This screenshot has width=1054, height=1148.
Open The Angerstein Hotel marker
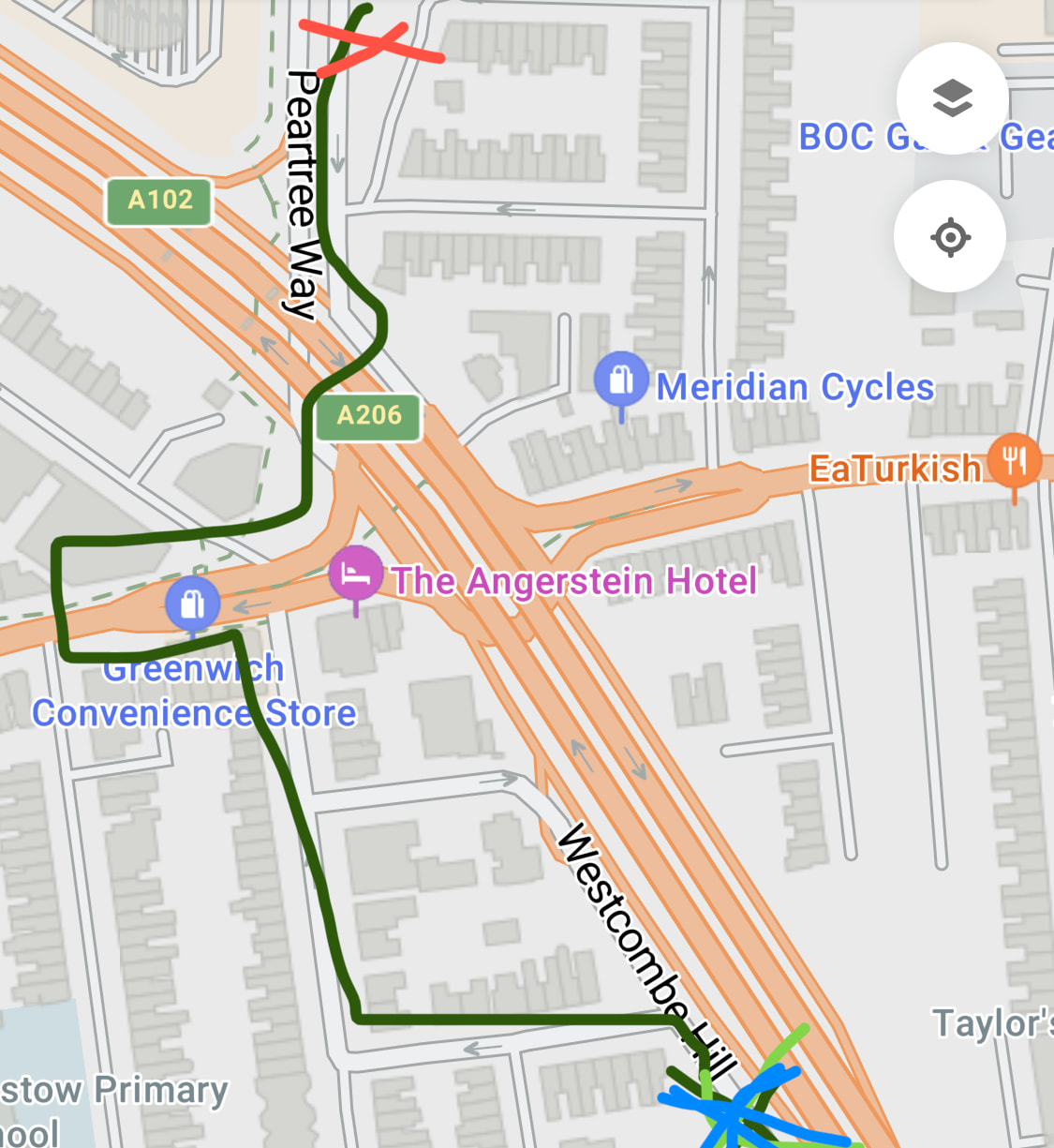click(355, 574)
